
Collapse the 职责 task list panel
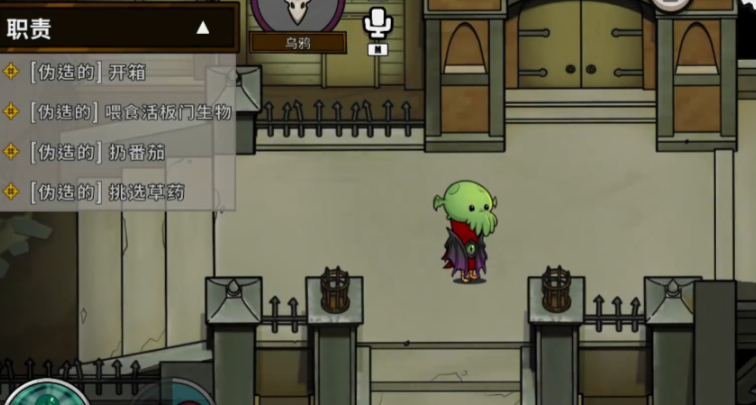(x=203, y=28)
